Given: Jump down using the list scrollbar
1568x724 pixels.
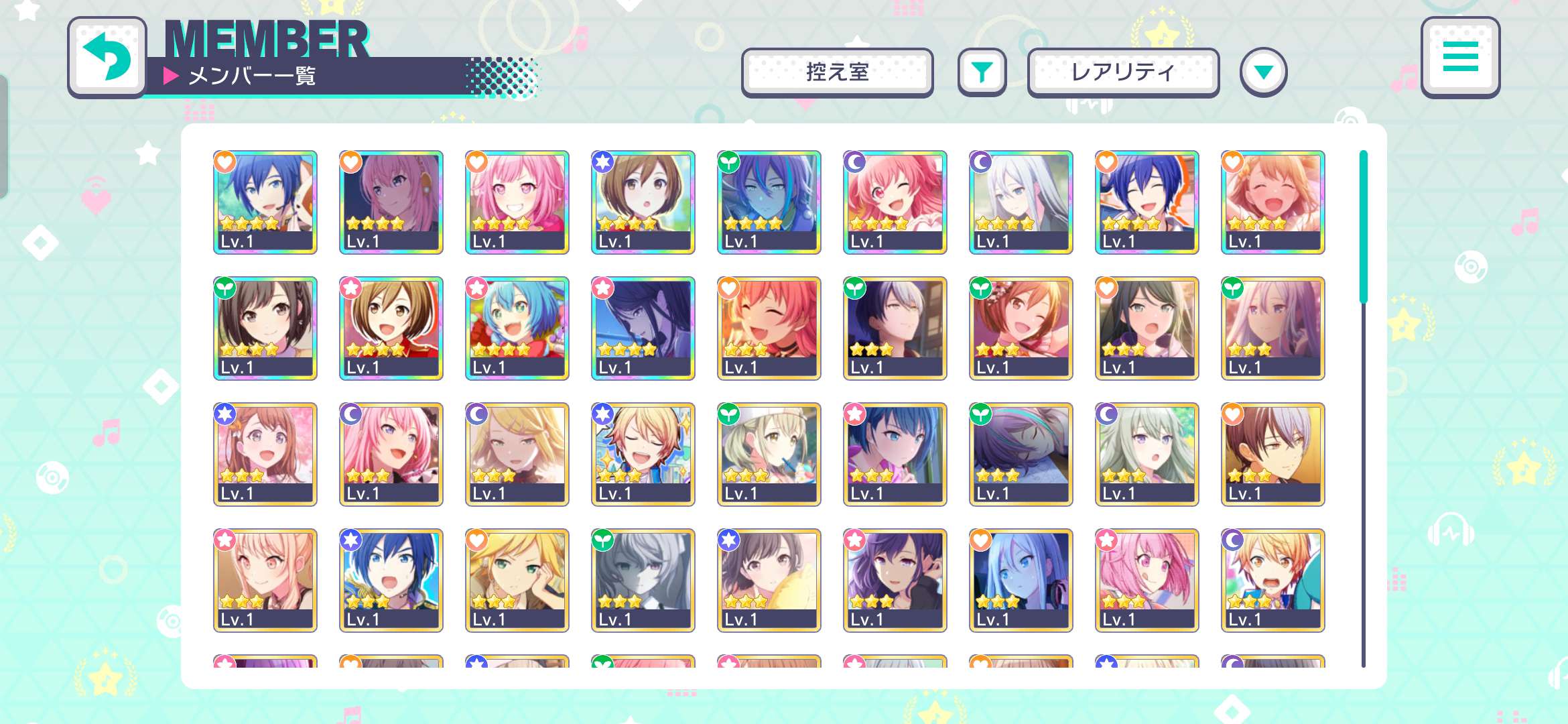Looking at the screenshot, I should click(x=1363, y=503).
